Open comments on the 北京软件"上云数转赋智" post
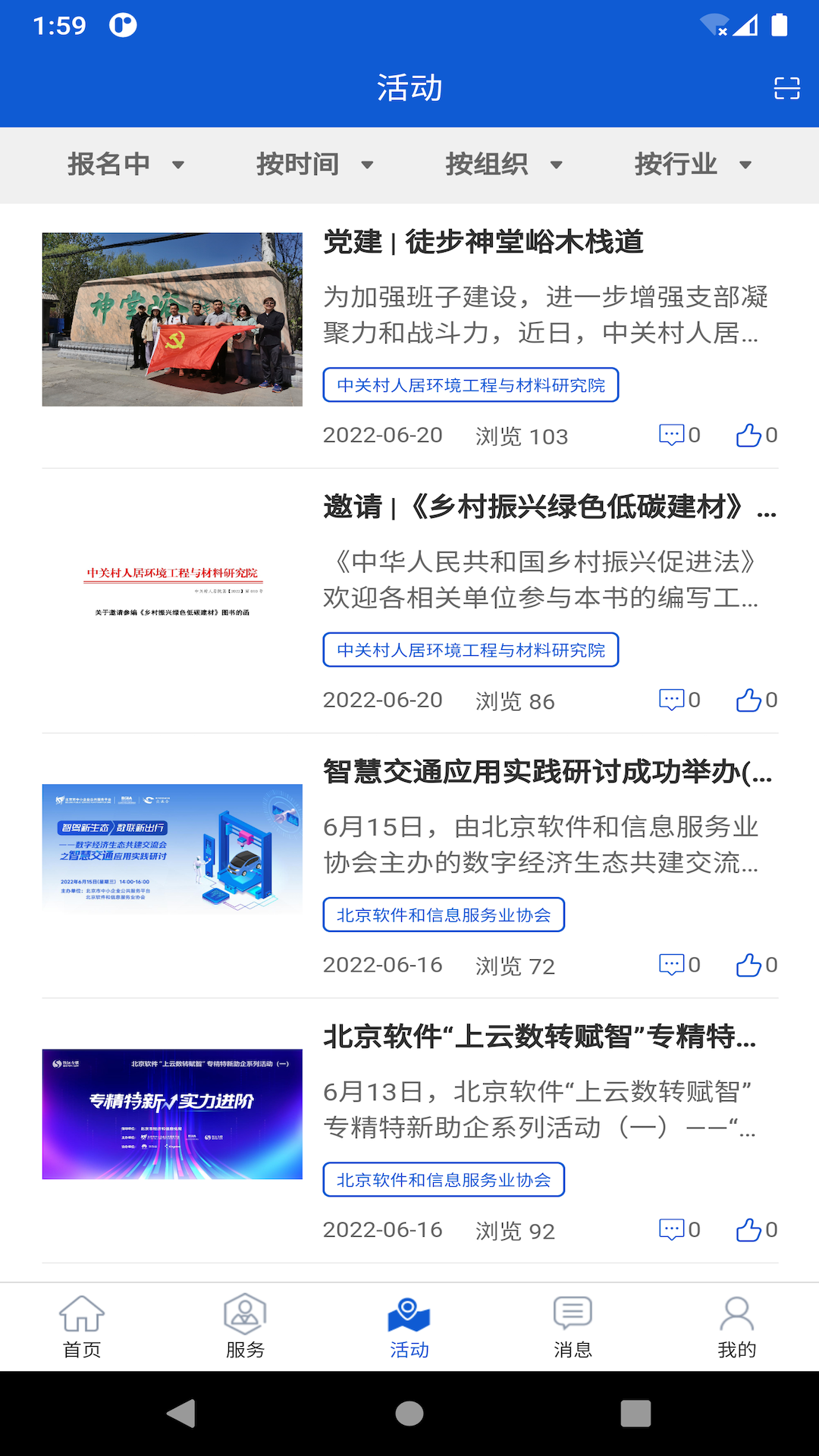This screenshot has width=819, height=1456. (x=672, y=1229)
